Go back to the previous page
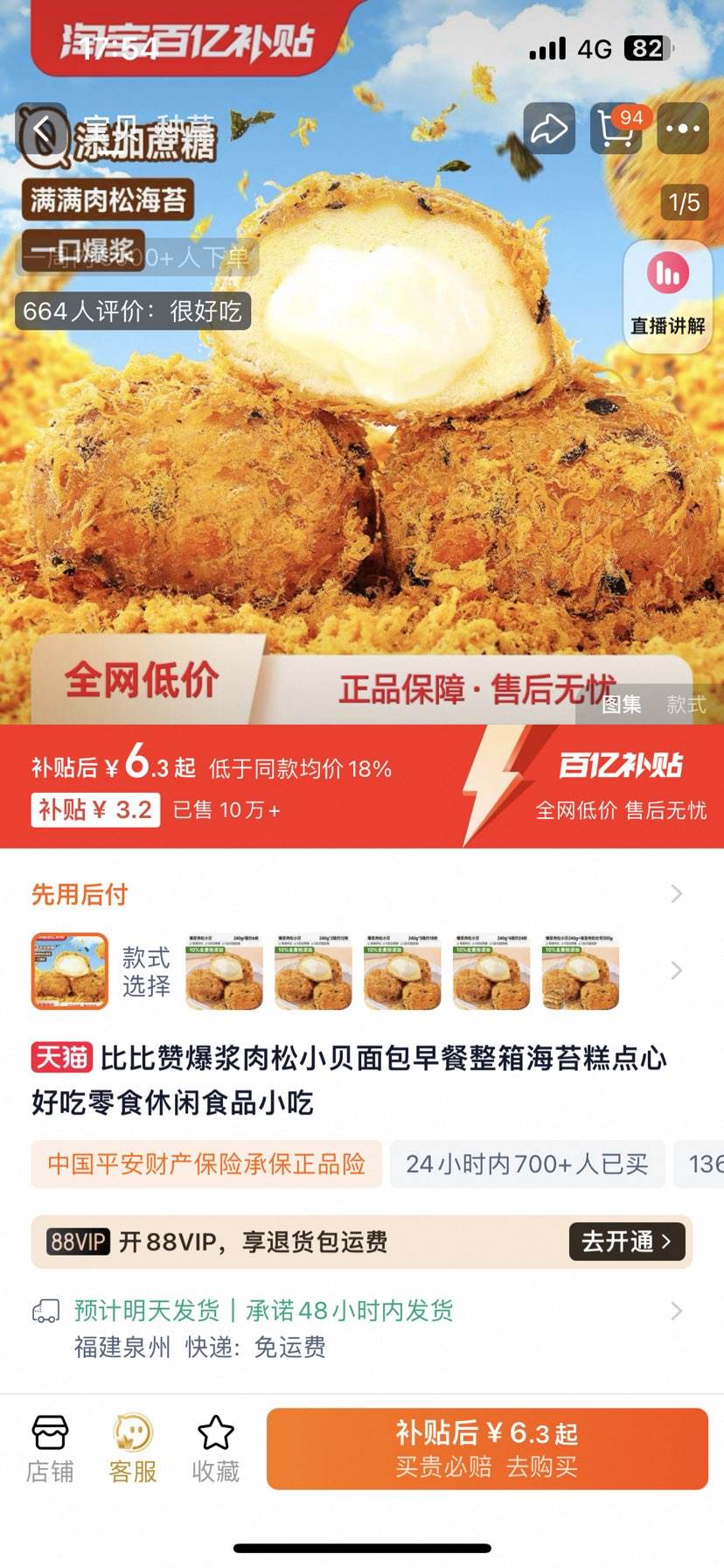Screen dimensions: 724x1568 click(x=42, y=131)
